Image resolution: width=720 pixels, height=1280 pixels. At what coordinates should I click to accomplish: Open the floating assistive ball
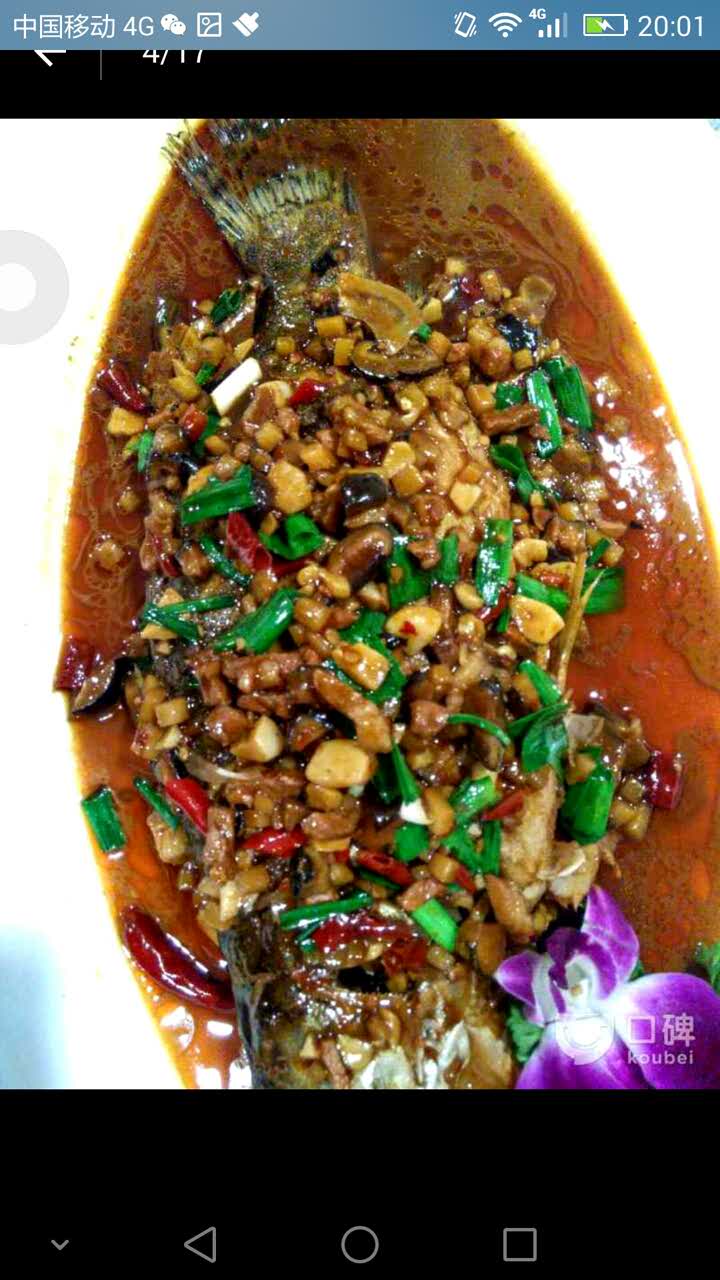(x=22, y=287)
